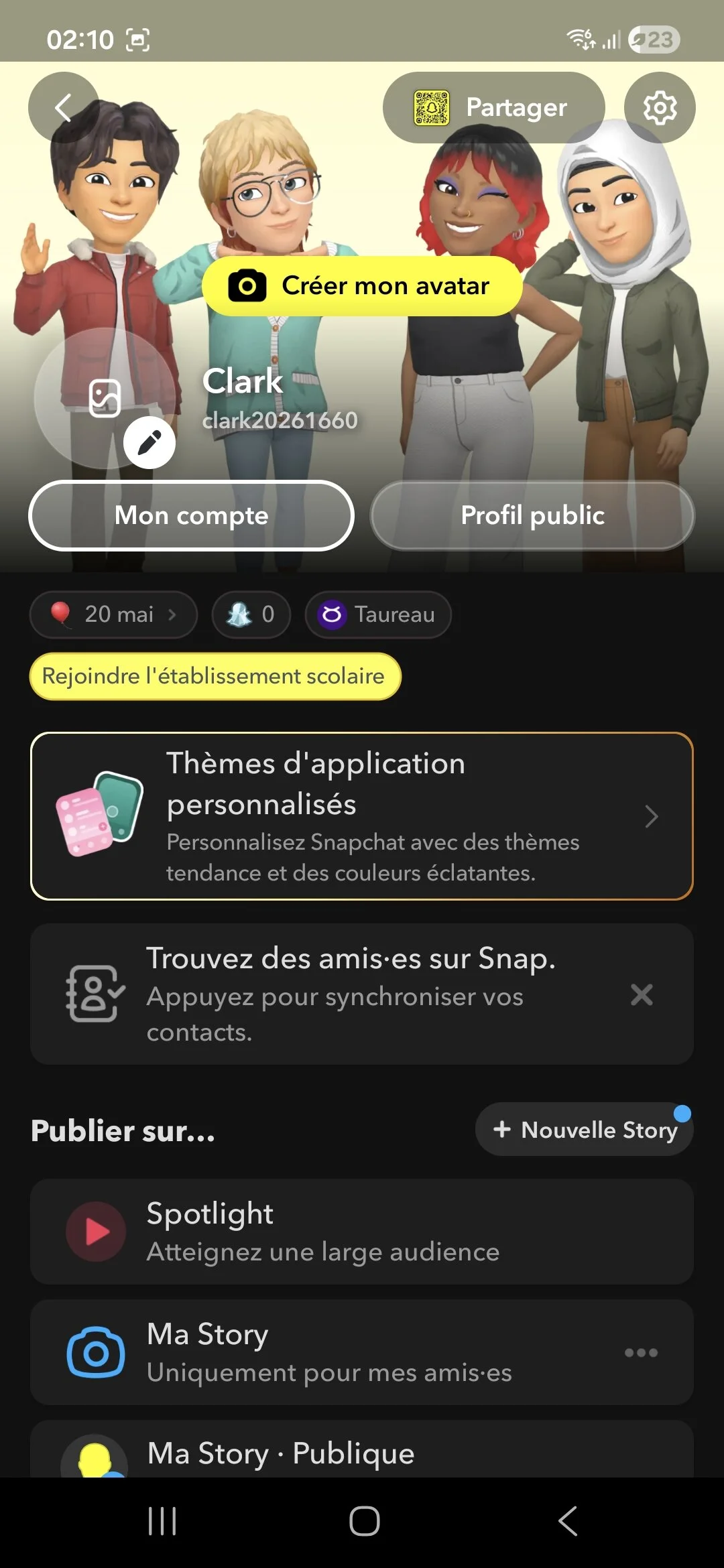This screenshot has height=1568, width=724.
Task: Open Thèmes d'application personnalisés card
Action: point(362,816)
